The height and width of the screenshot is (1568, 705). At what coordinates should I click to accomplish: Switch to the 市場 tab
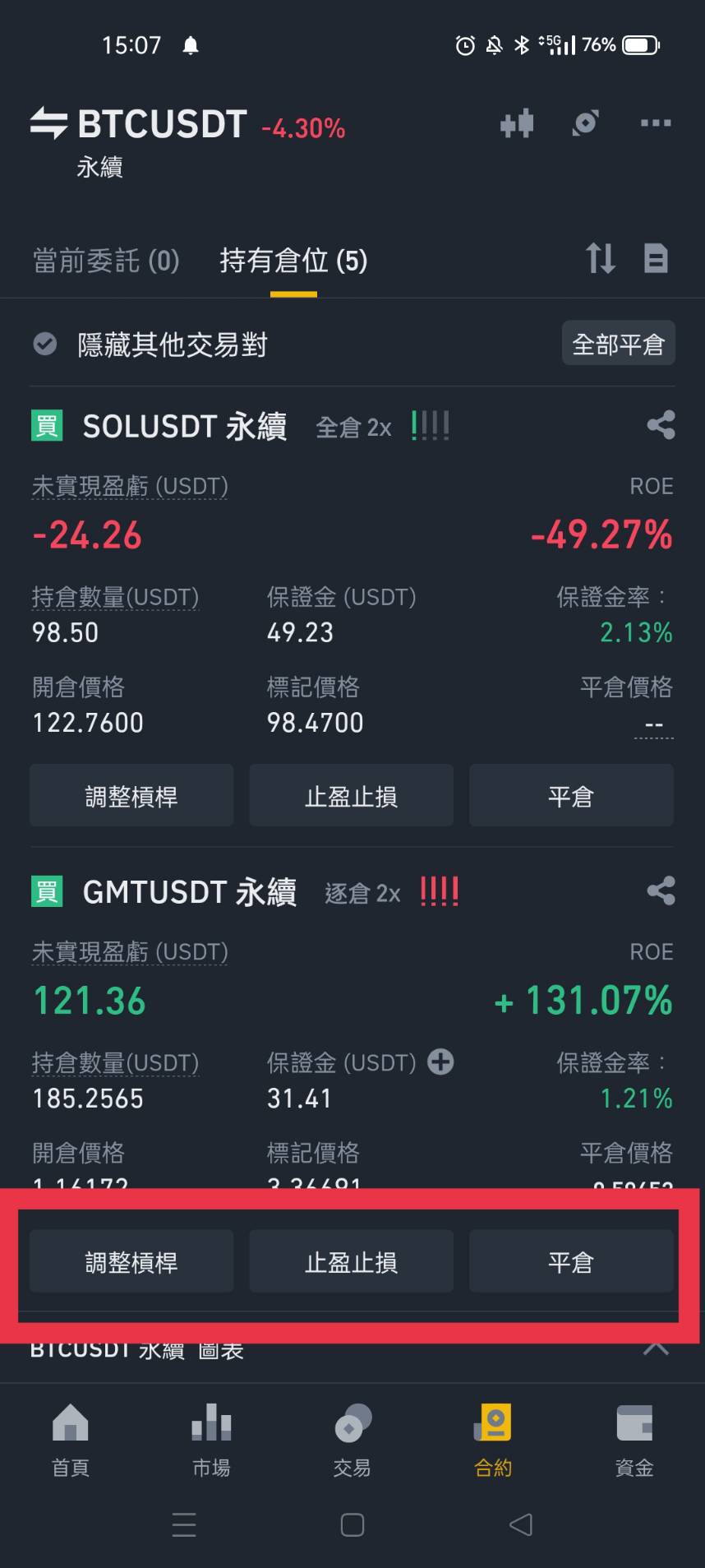(x=211, y=1439)
